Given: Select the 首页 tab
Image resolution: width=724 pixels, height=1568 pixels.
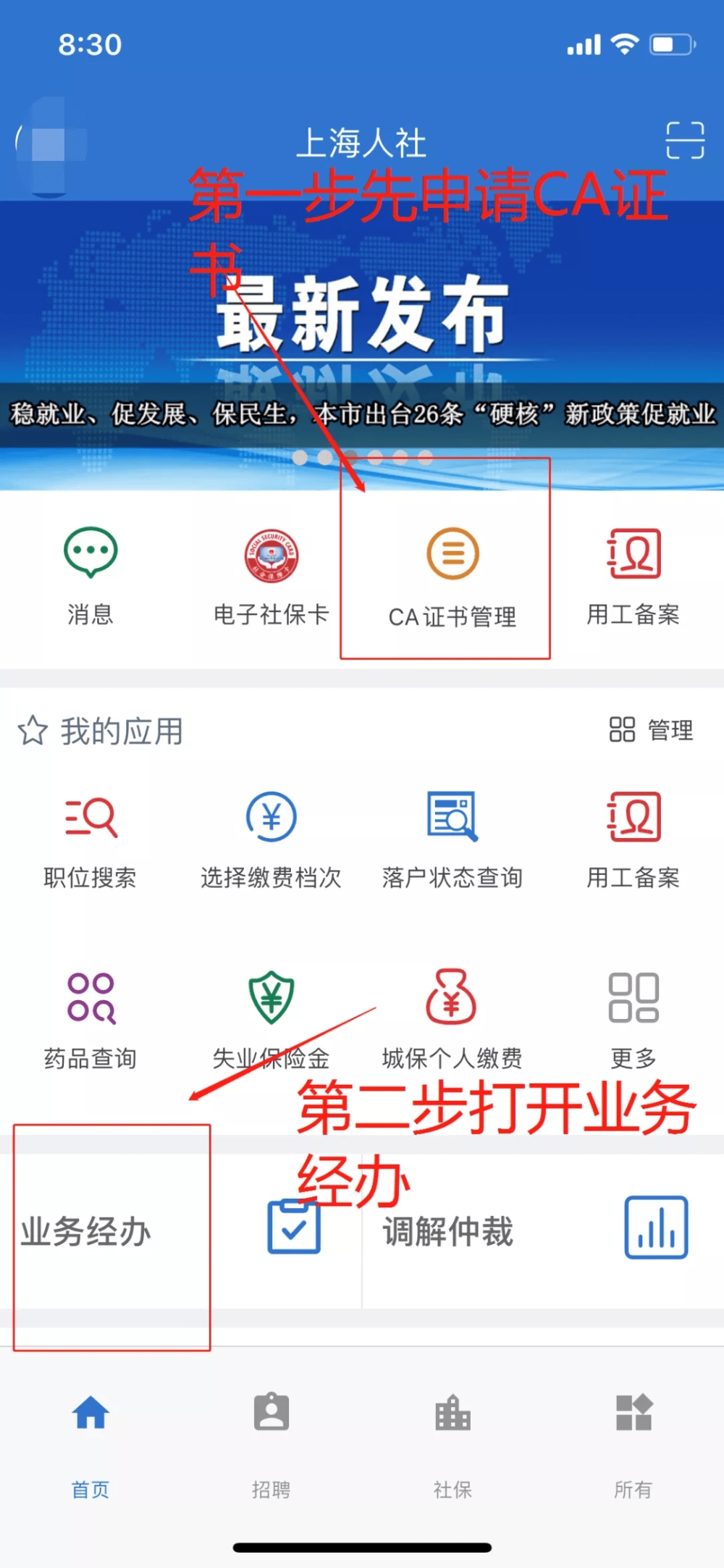Looking at the screenshot, I should (90, 1441).
